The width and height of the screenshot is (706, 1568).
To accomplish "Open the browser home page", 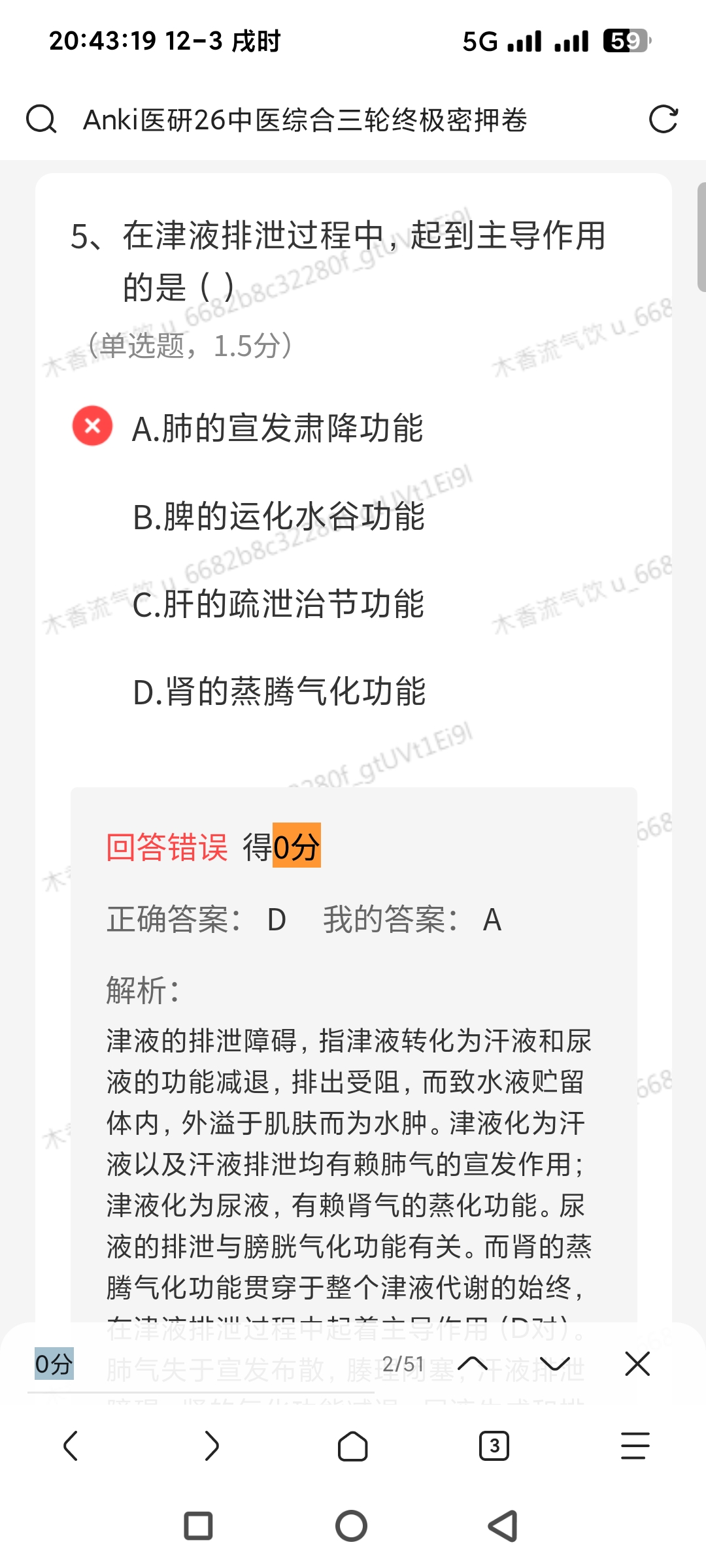I will point(352,1446).
